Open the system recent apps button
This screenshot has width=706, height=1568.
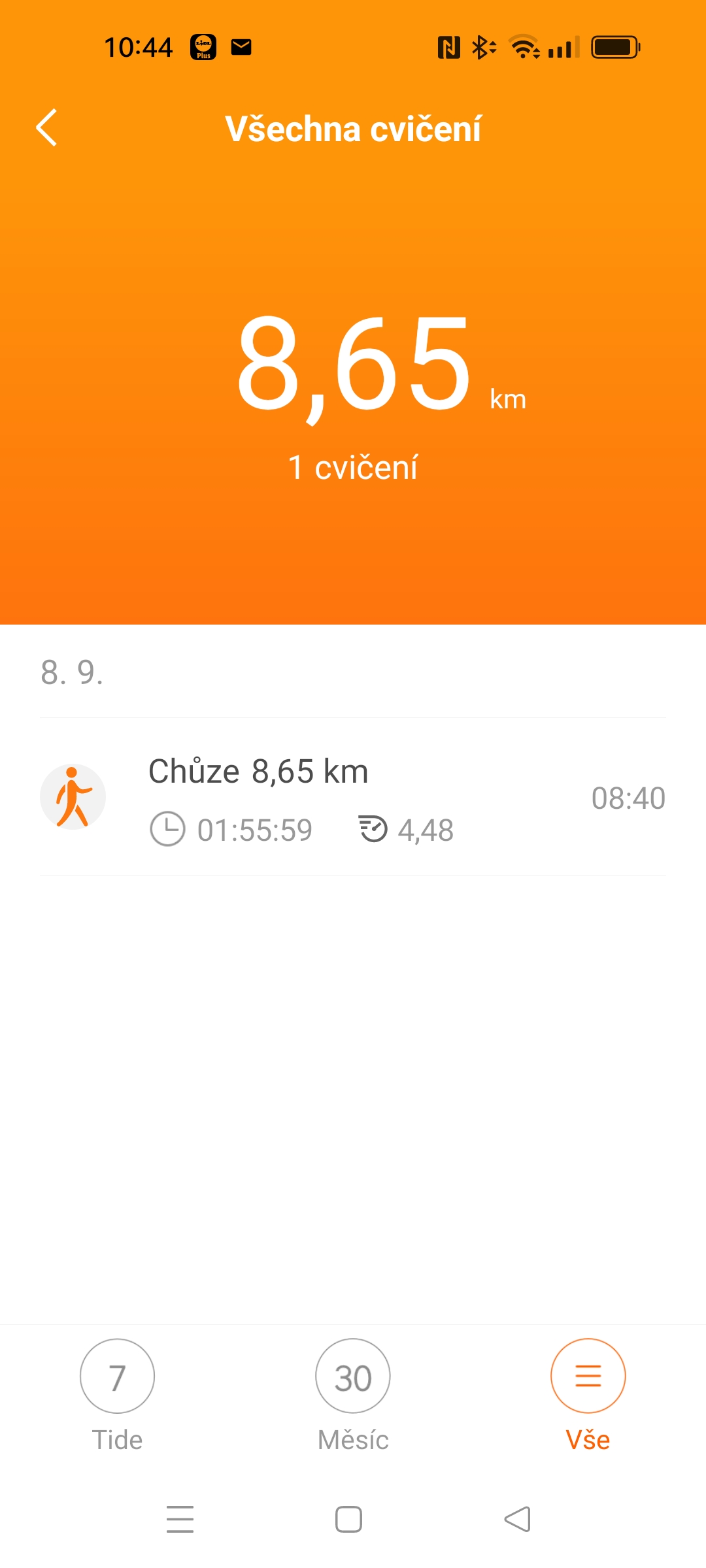pyautogui.click(x=180, y=1519)
